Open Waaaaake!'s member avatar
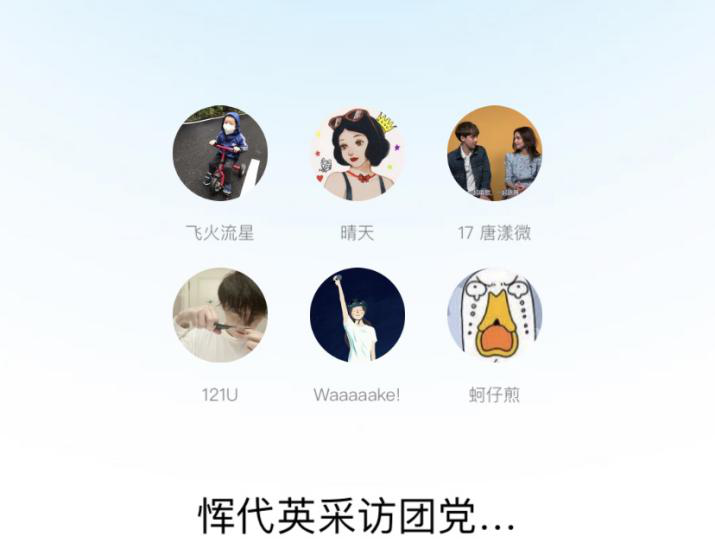This screenshot has height=549, width=715. (x=357, y=315)
